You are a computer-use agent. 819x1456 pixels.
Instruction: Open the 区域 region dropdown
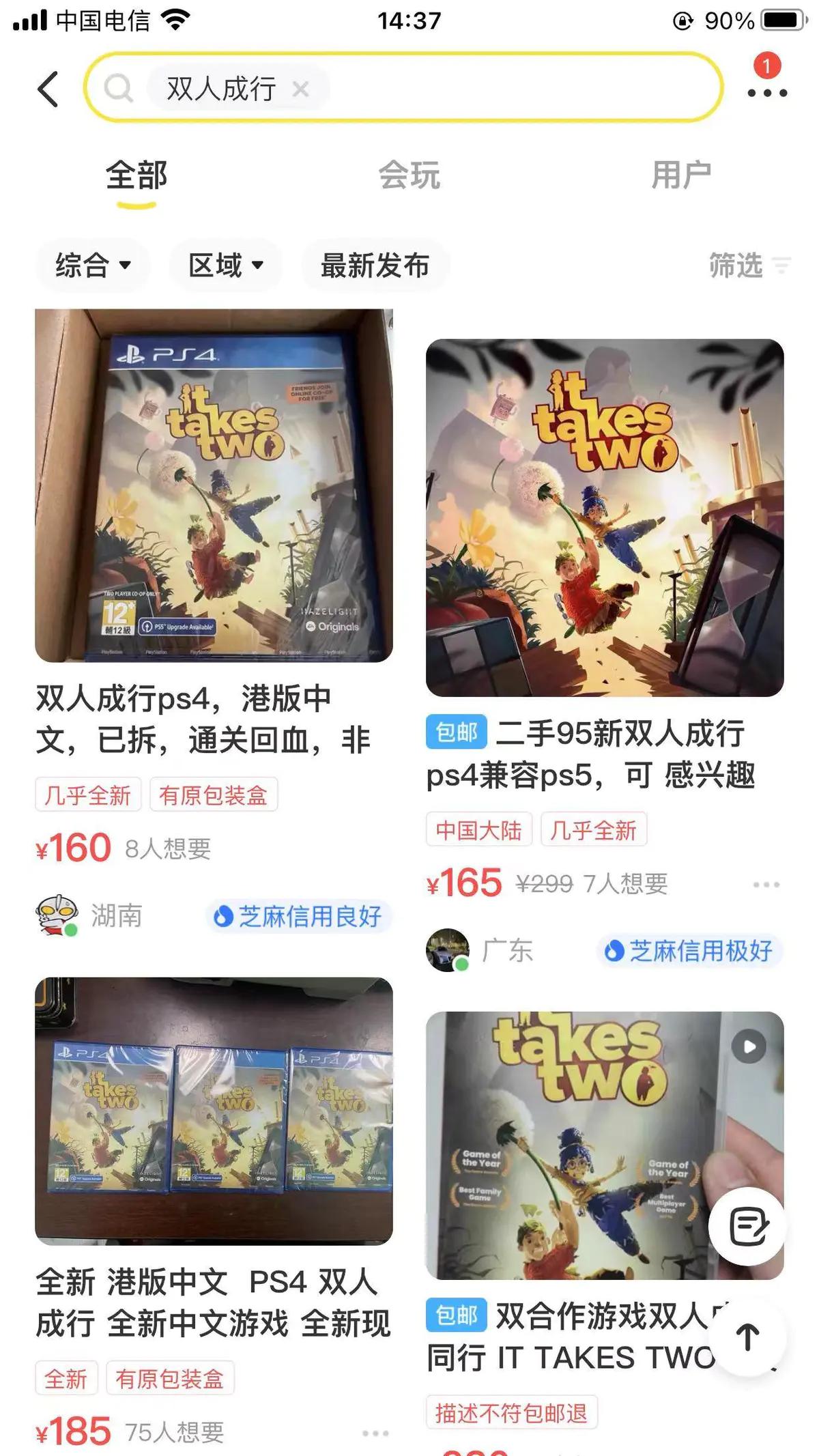[225, 266]
